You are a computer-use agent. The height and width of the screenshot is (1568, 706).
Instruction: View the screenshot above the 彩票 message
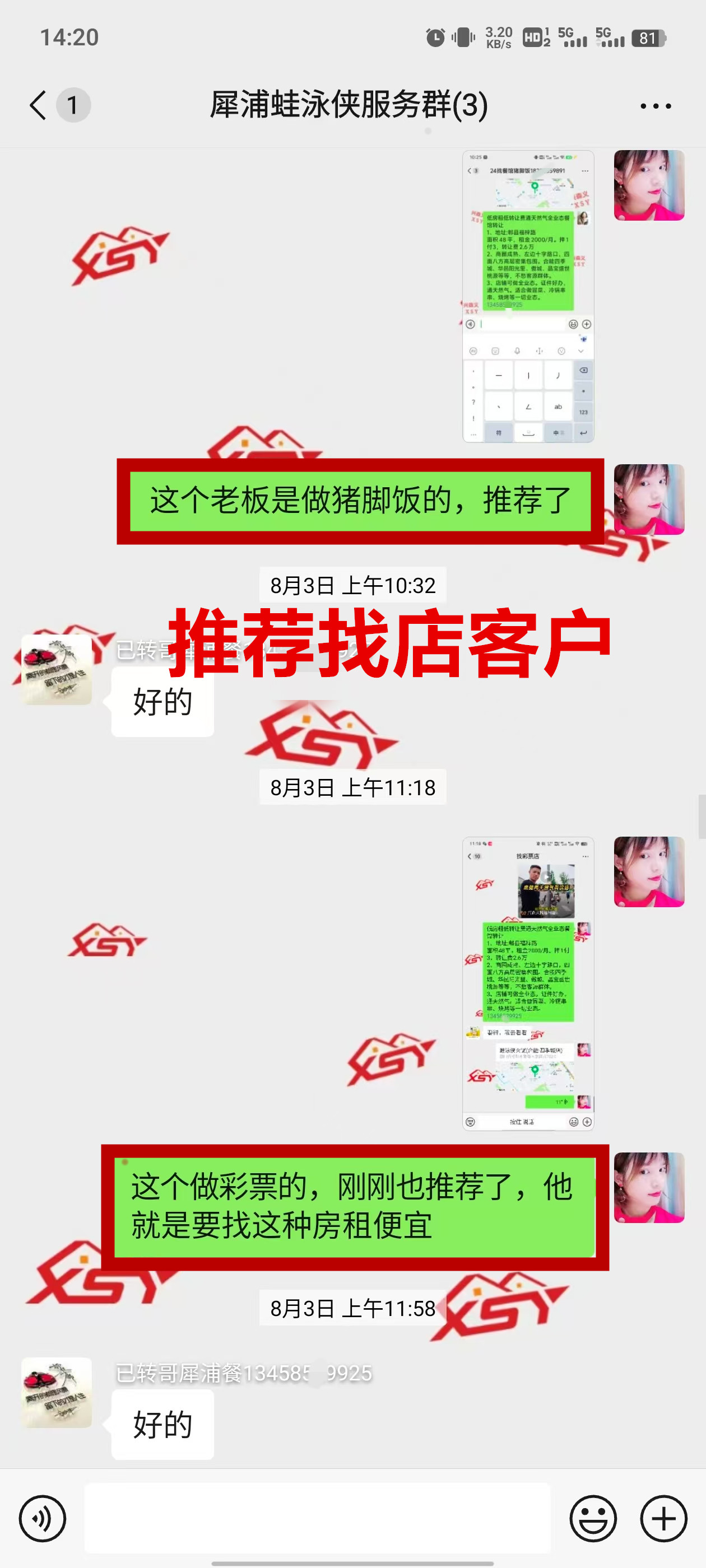click(x=527, y=983)
